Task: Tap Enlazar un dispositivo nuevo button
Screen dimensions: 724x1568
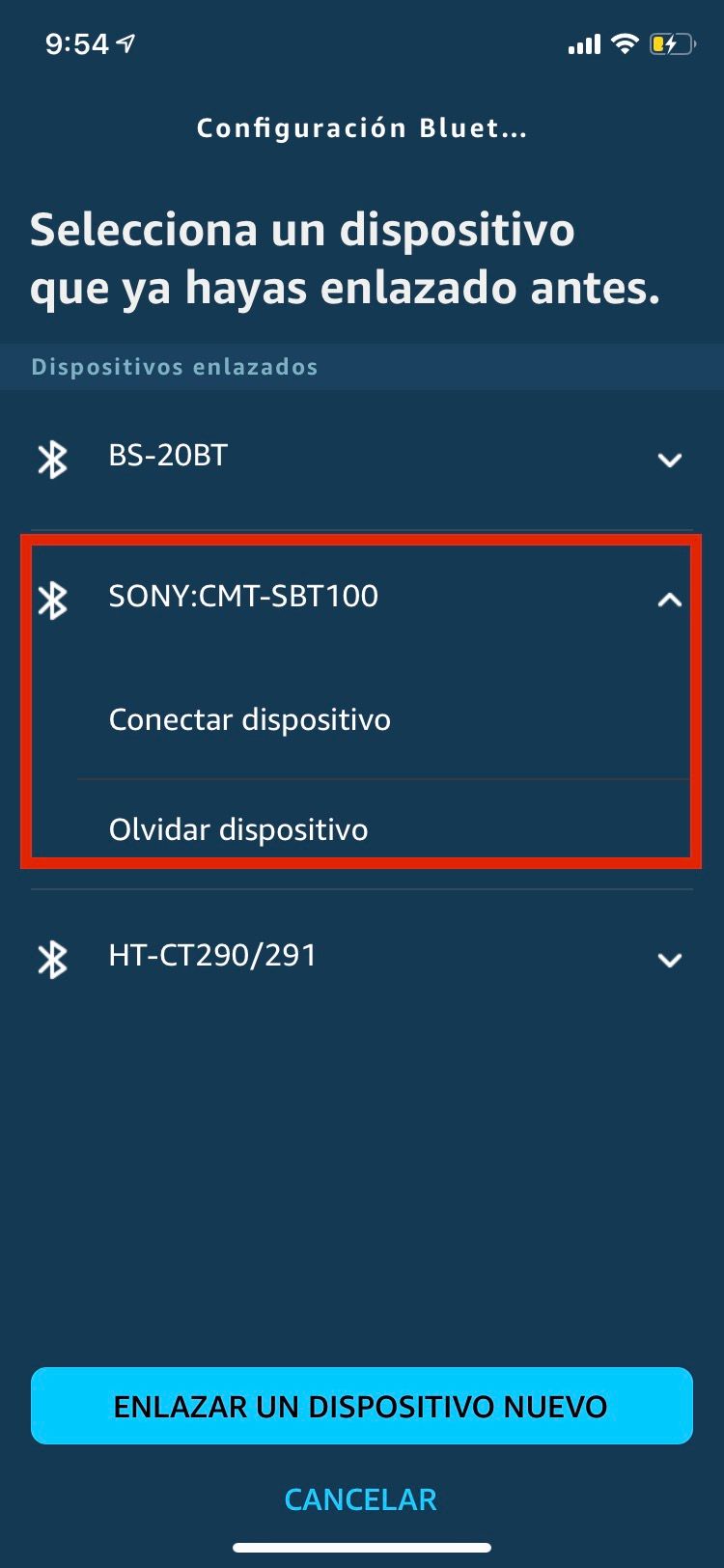Action: [361, 1406]
